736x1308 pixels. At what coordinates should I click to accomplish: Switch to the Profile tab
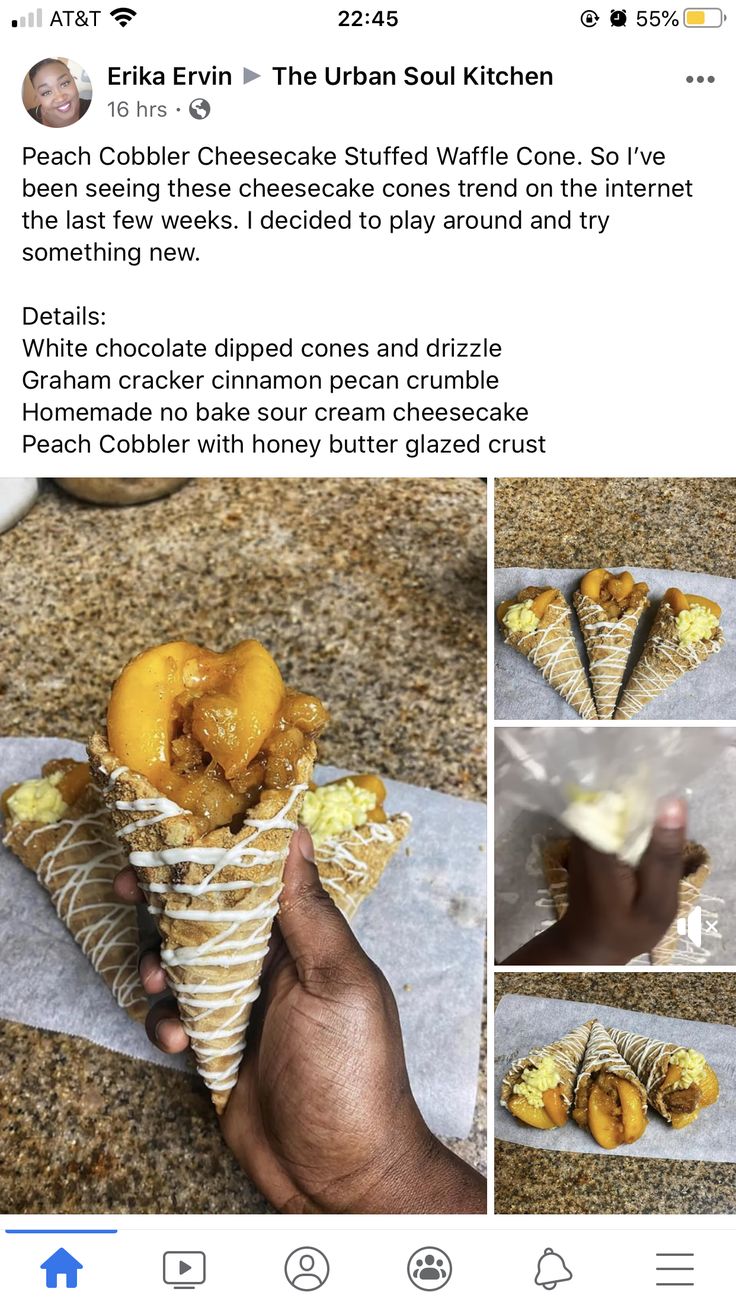coord(307,1269)
